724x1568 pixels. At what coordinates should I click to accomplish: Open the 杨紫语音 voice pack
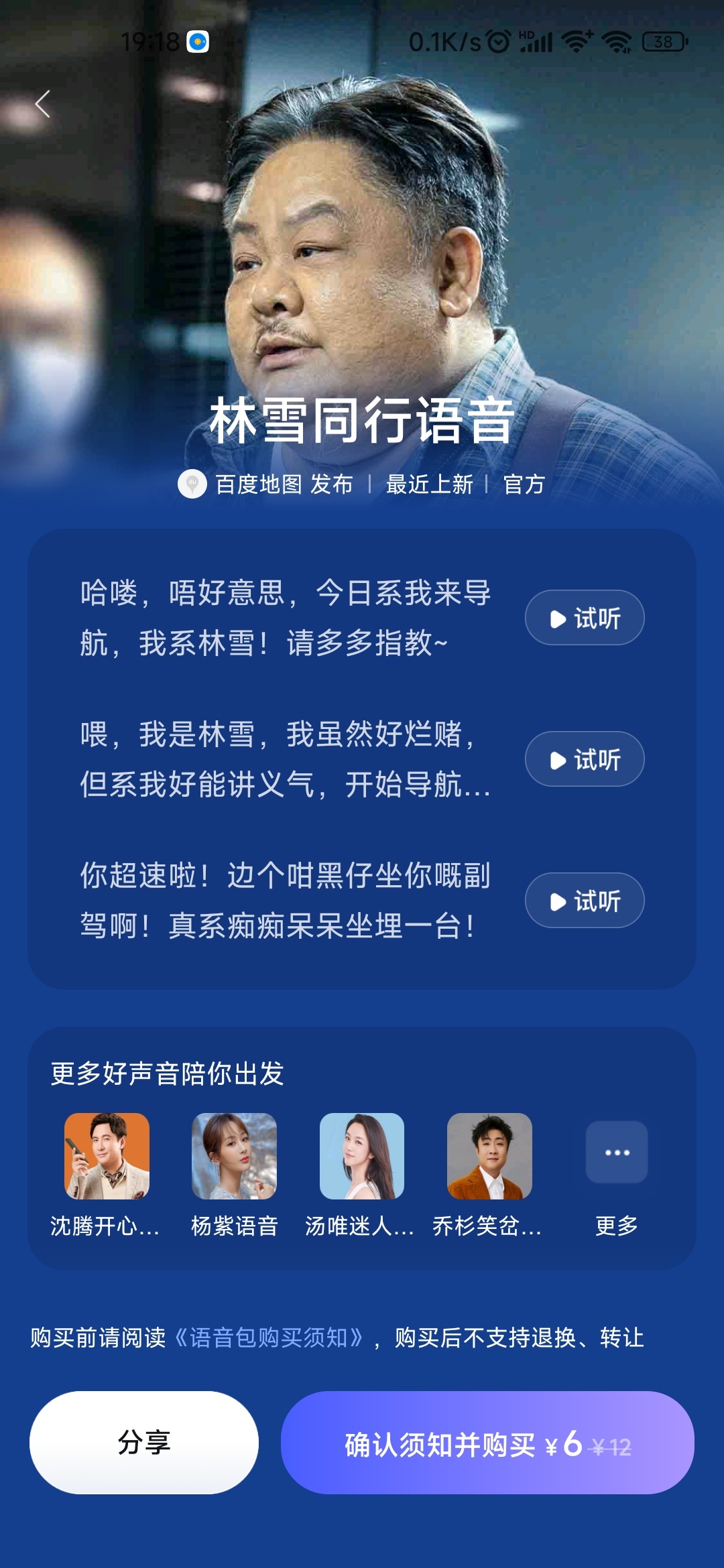click(234, 1156)
